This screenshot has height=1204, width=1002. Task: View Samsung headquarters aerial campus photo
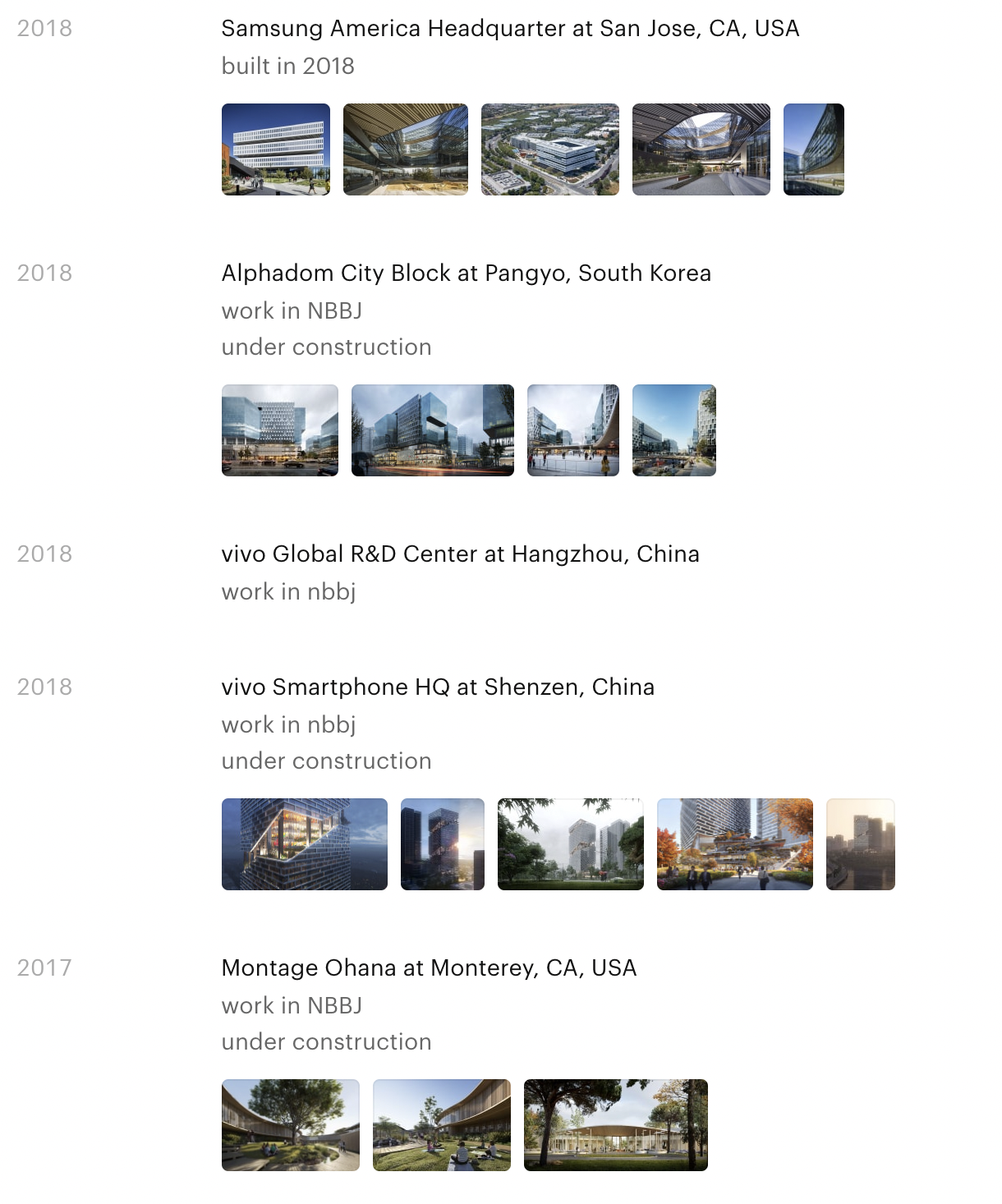pyautogui.click(x=550, y=149)
